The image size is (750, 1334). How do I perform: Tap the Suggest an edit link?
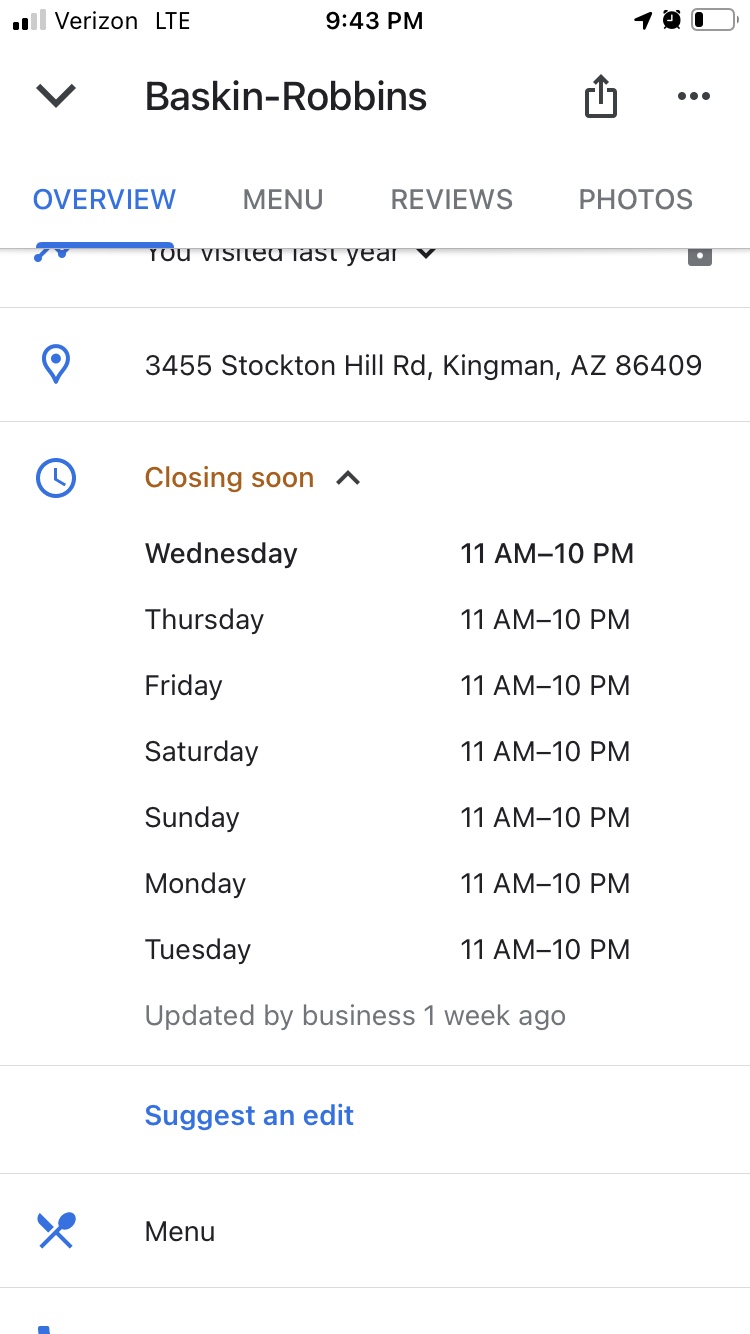pos(249,1115)
